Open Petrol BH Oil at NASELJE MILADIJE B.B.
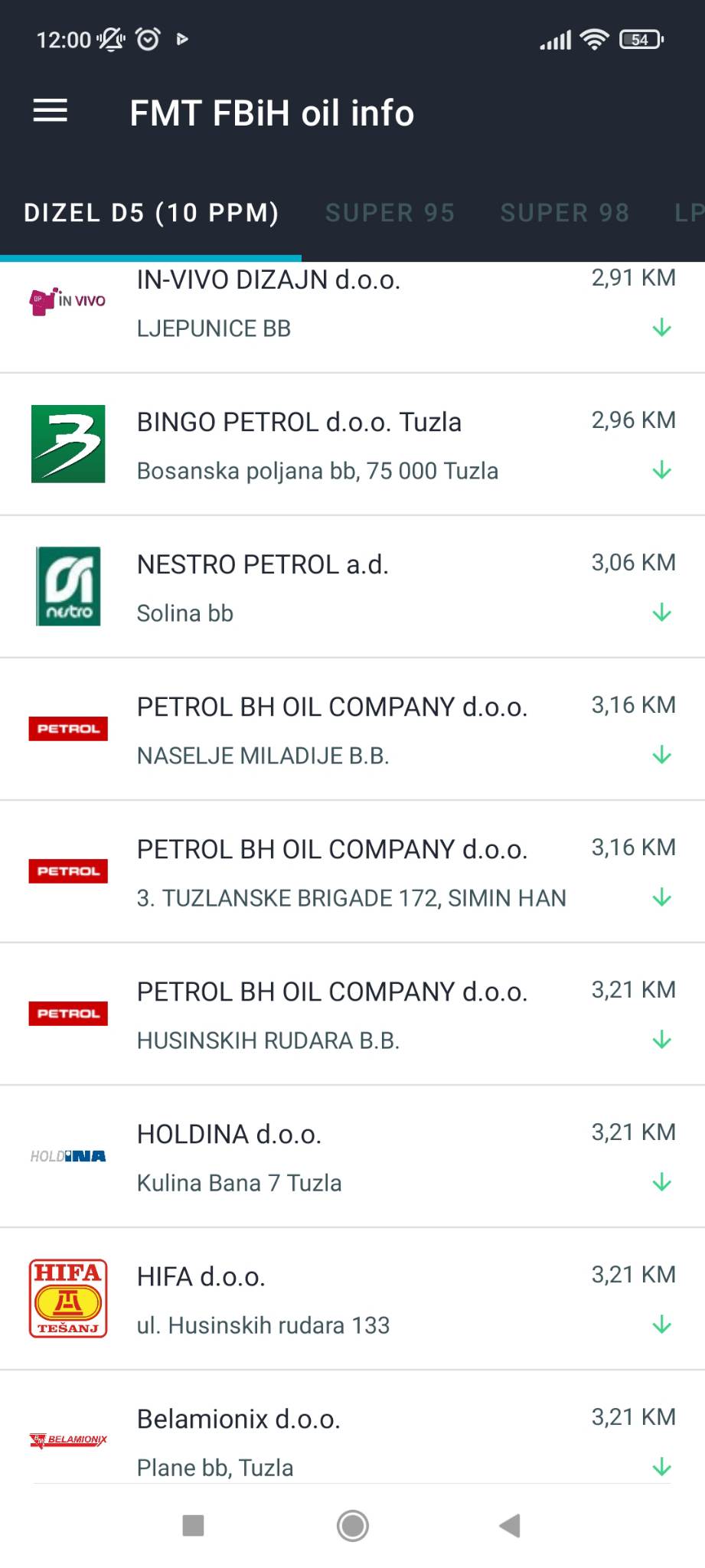The width and height of the screenshot is (705, 1568). coord(352,730)
